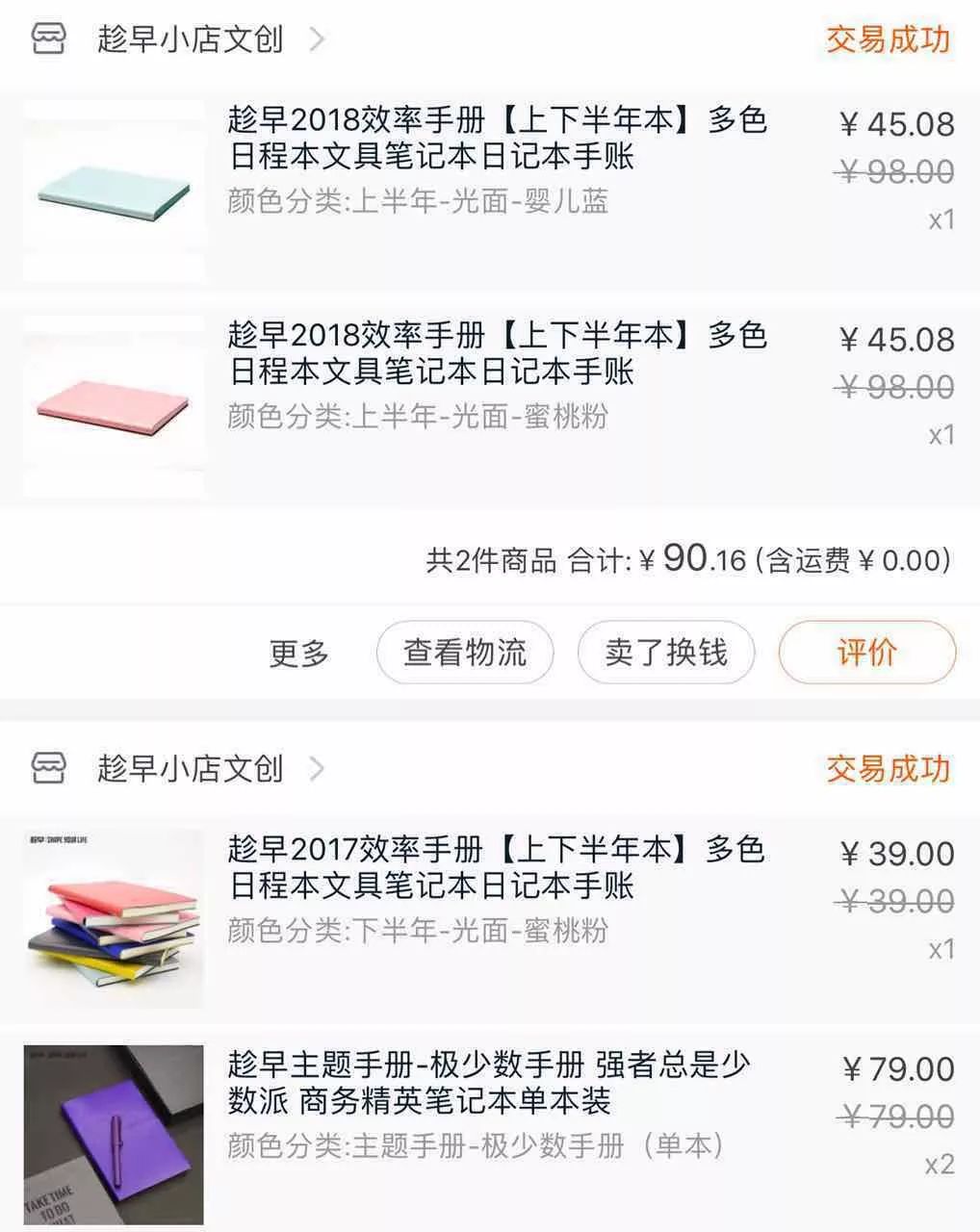
Task: Click the 卖了换钱 button
Action: (666, 653)
